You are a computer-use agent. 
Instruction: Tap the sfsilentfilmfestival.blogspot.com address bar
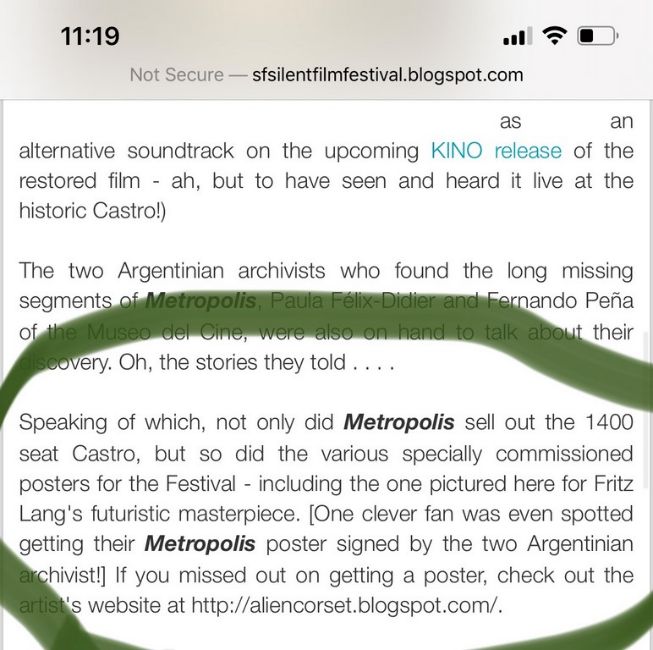pos(326,75)
